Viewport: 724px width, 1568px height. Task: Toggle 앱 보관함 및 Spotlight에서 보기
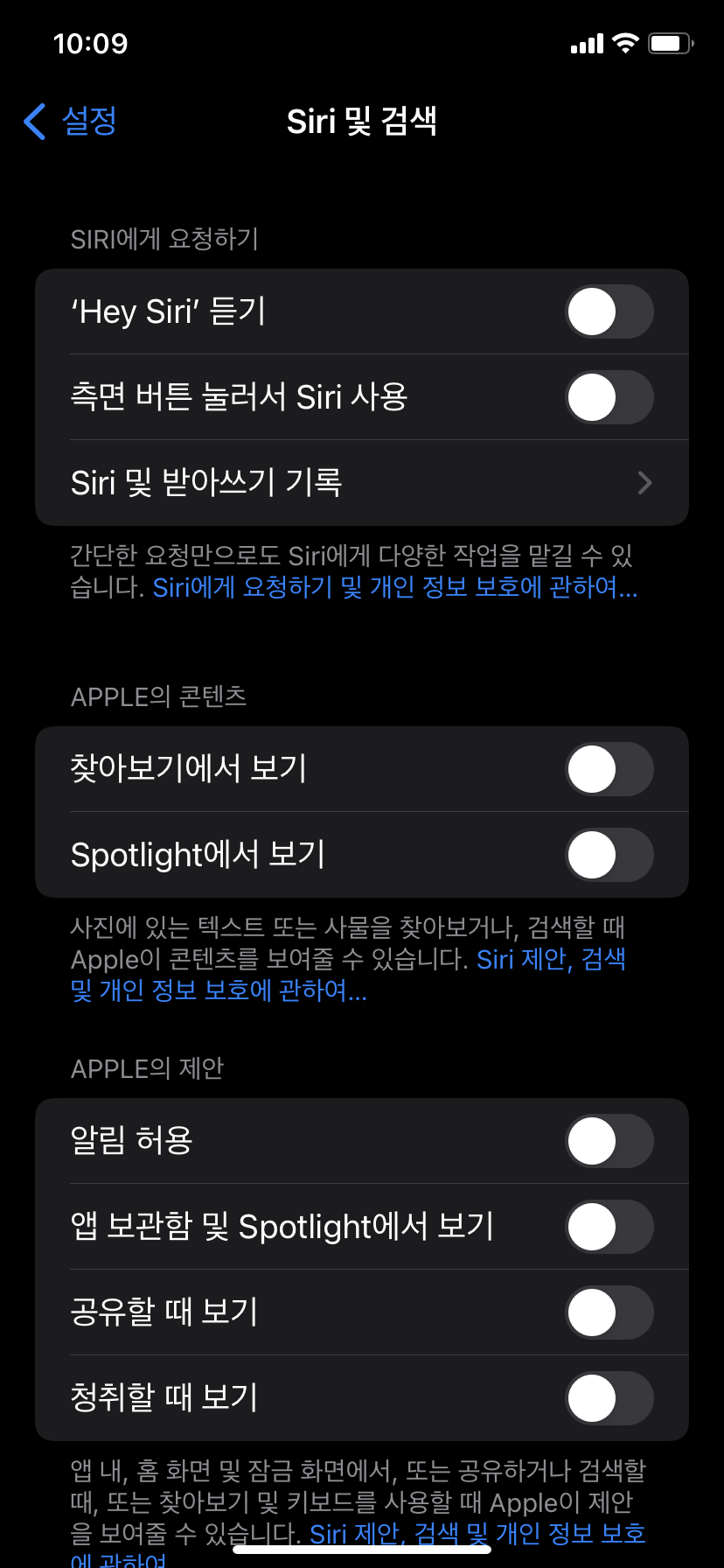click(x=609, y=1227)
